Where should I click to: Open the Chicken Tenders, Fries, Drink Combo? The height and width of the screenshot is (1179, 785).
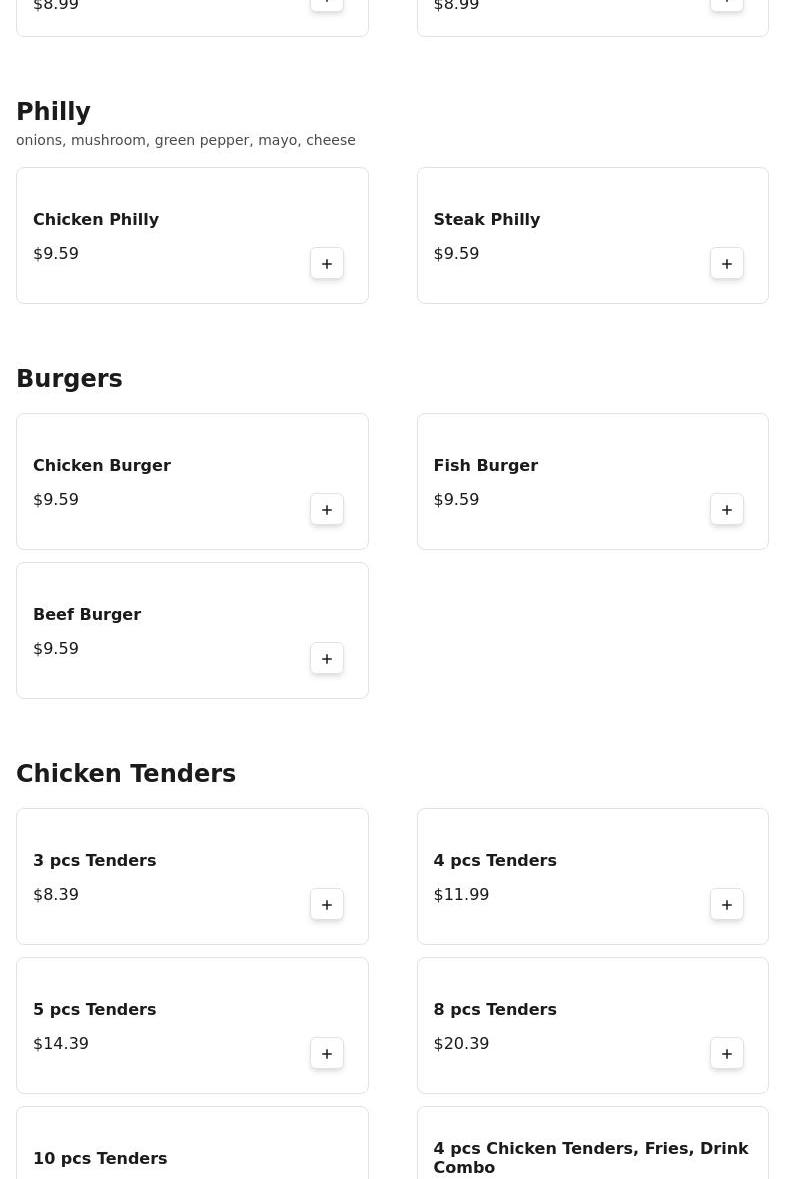590,1157
